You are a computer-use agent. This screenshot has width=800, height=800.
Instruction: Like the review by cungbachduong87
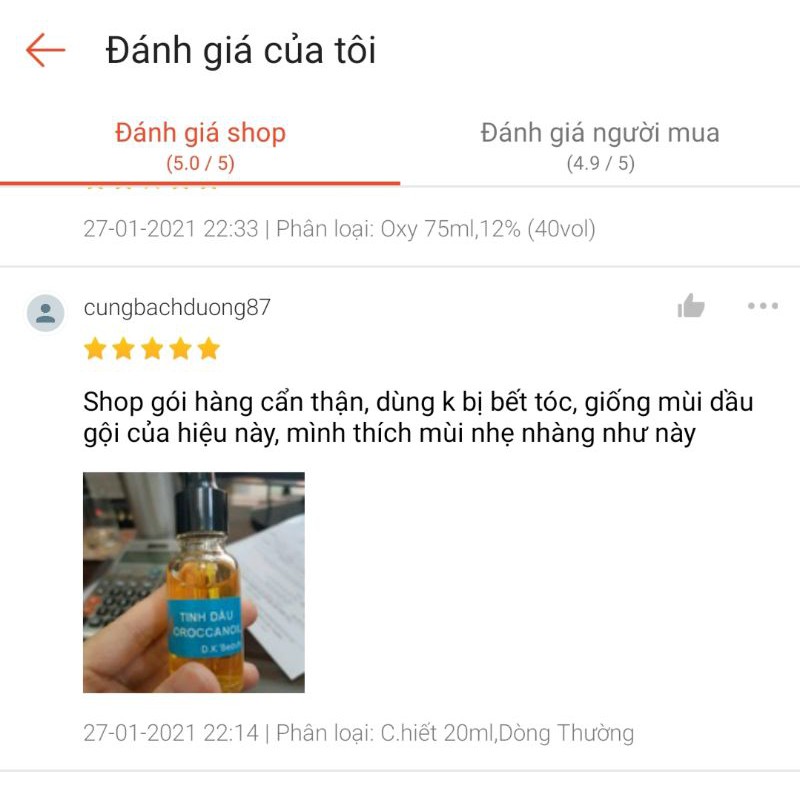691,307
